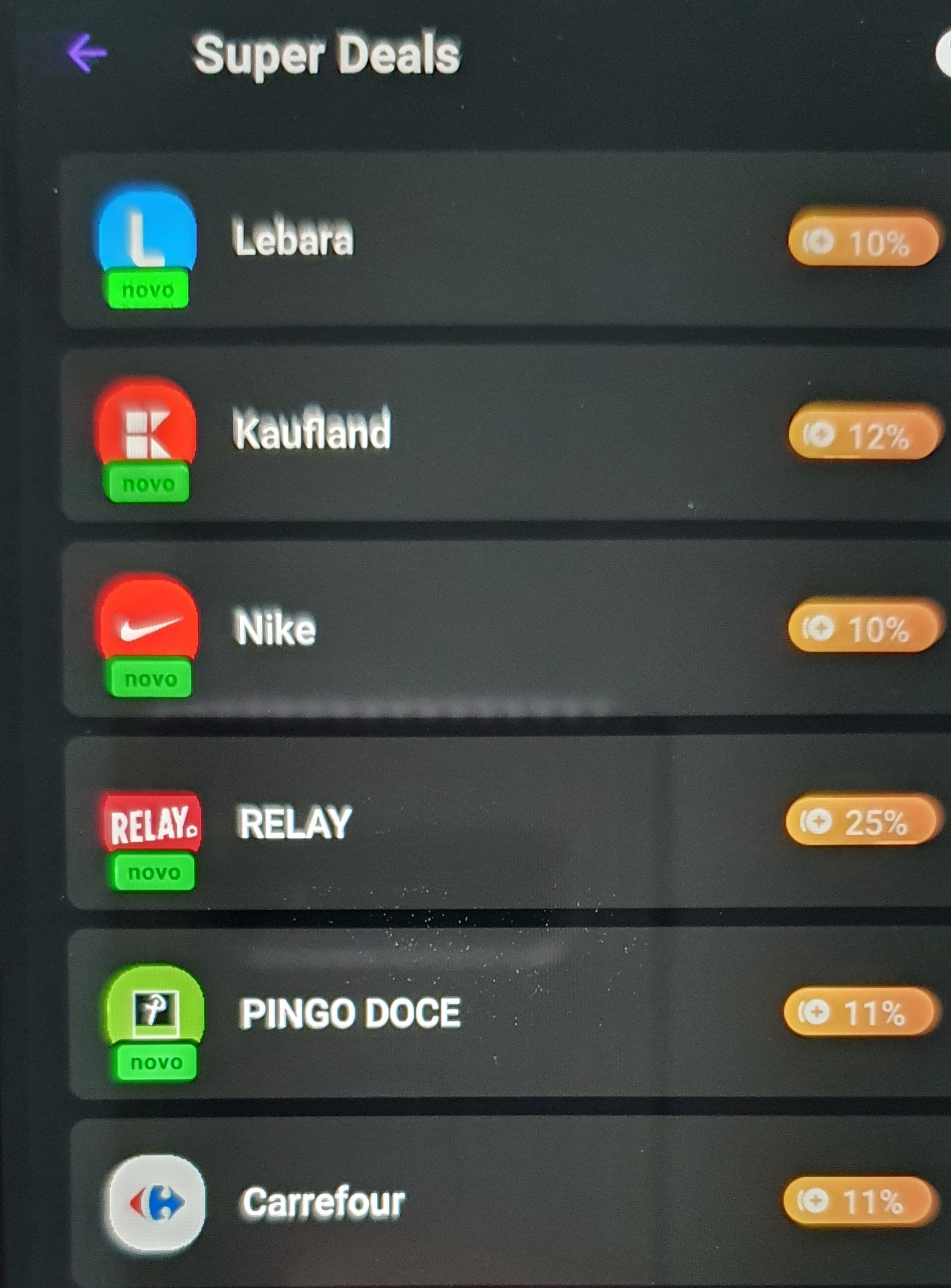Image resolution: width=951 pixels, height=1288 pixels.
Task: Open the PINGO DOCE deal
Action: tap(350, 1013)
